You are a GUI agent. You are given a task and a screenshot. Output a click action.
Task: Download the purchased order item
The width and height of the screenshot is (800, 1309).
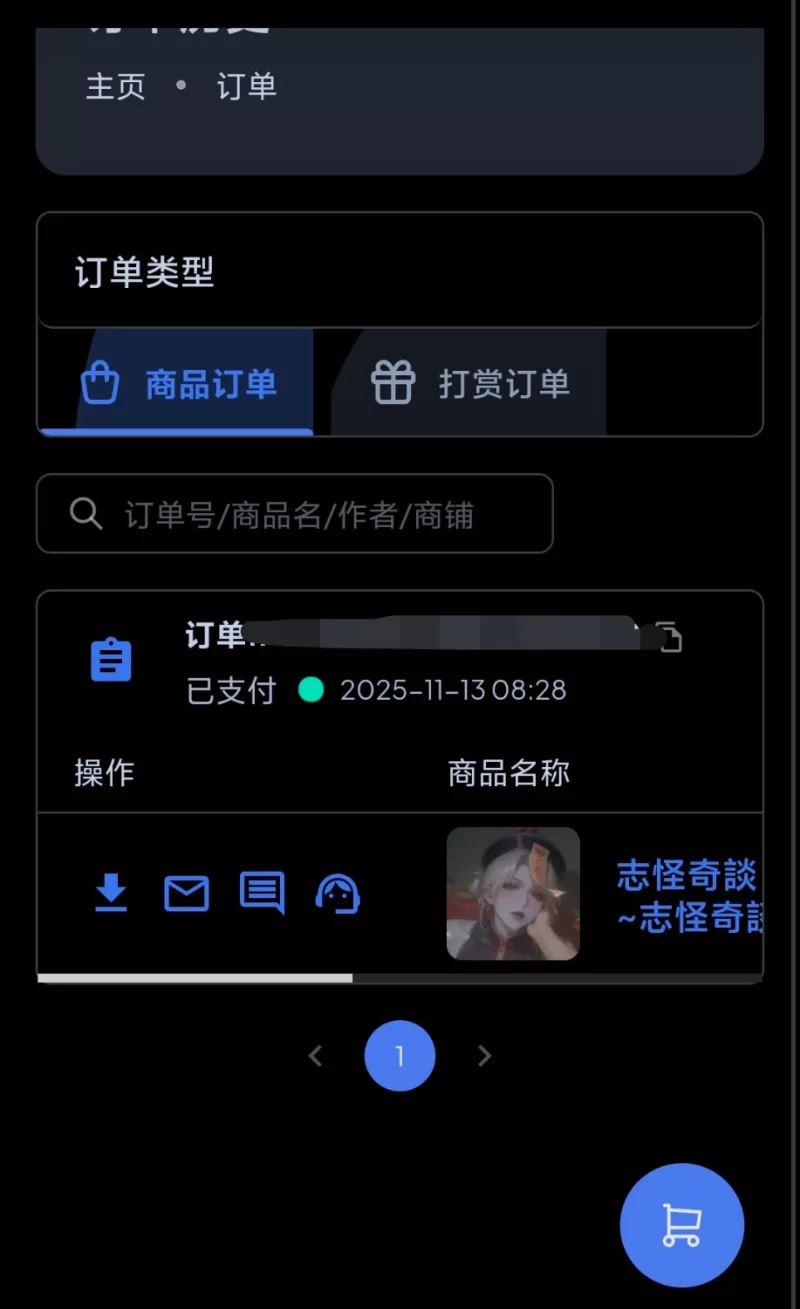click(111, 893)
